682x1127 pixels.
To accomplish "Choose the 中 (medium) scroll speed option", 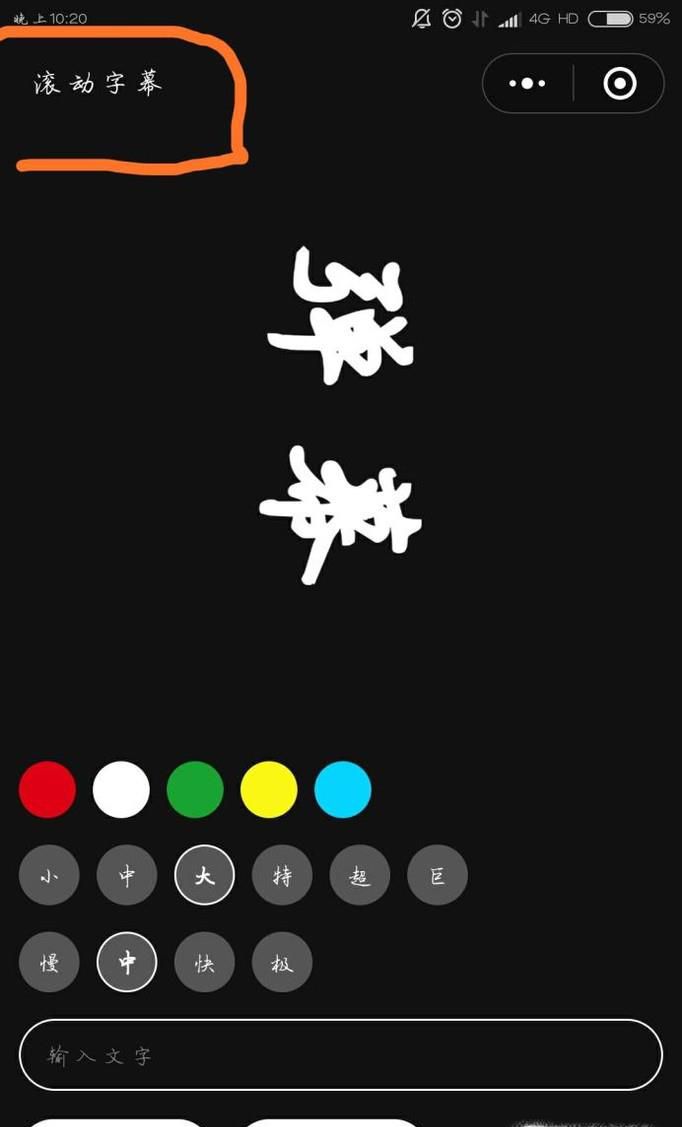I will [127, 962].
